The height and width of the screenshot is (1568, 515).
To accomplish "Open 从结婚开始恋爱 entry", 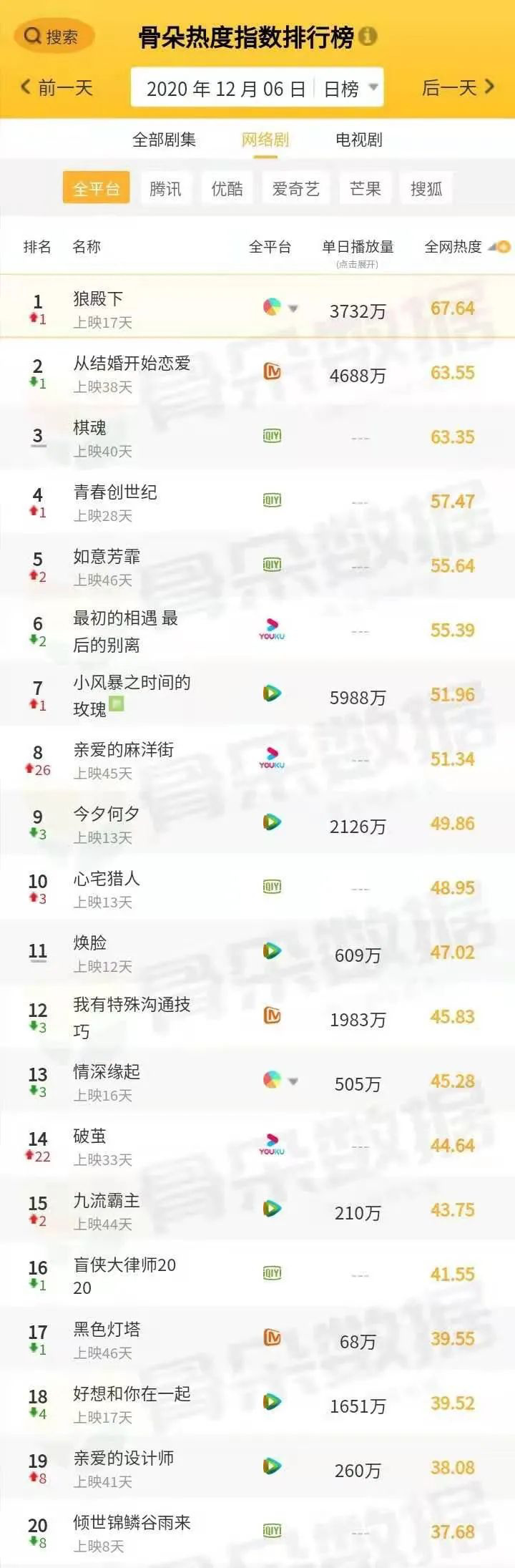I will pyautogui.click(x=132, y=364).
